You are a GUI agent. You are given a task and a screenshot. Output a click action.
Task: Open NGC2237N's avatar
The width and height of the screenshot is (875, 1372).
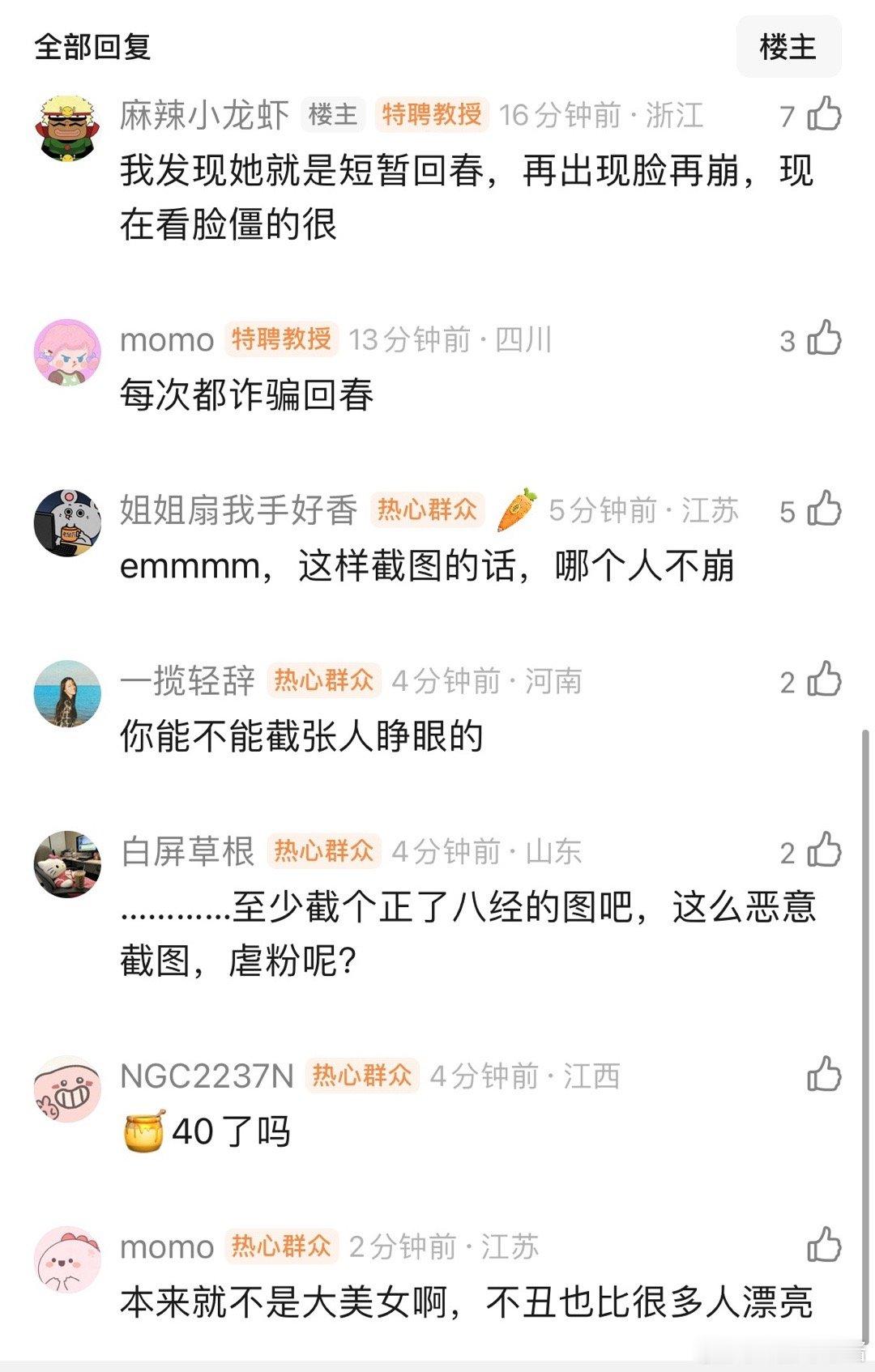[x=70, y=1077]
